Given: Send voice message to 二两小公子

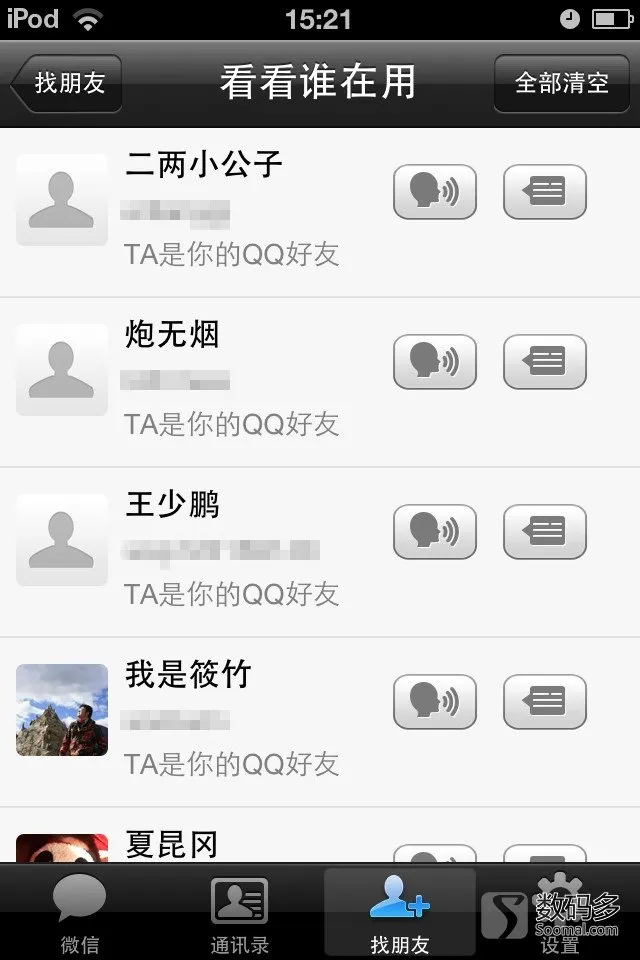Looking at the screenshot, I should (434, 192).
